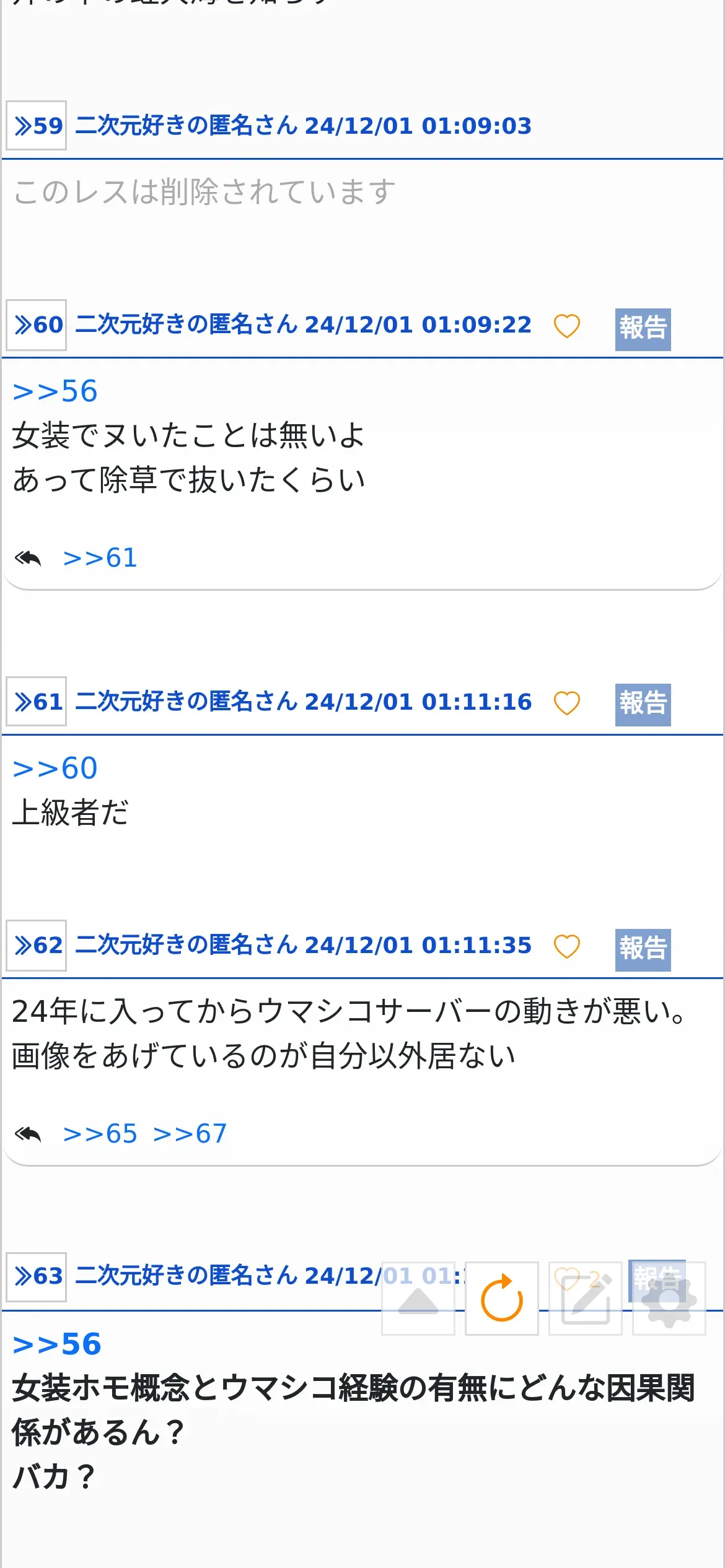Screen dimensions: 725x1568
Task: Open settings via the gear icon
Action: [669, 1298]
